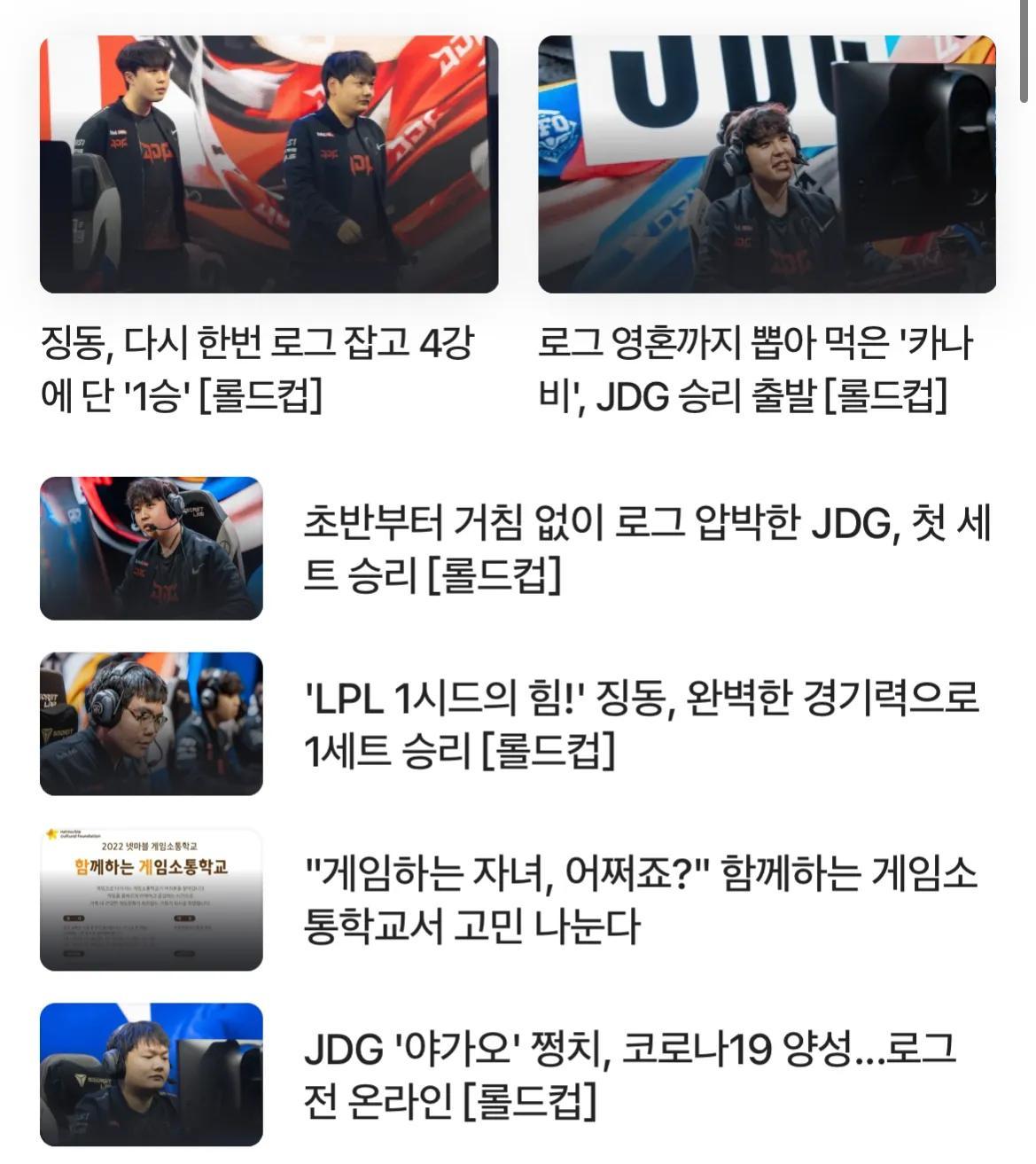Open article '초반부터 거침 없이 로그 압박한 JDG'
The height and width of the screenshot is (1164, 1036).
(647, 549)
